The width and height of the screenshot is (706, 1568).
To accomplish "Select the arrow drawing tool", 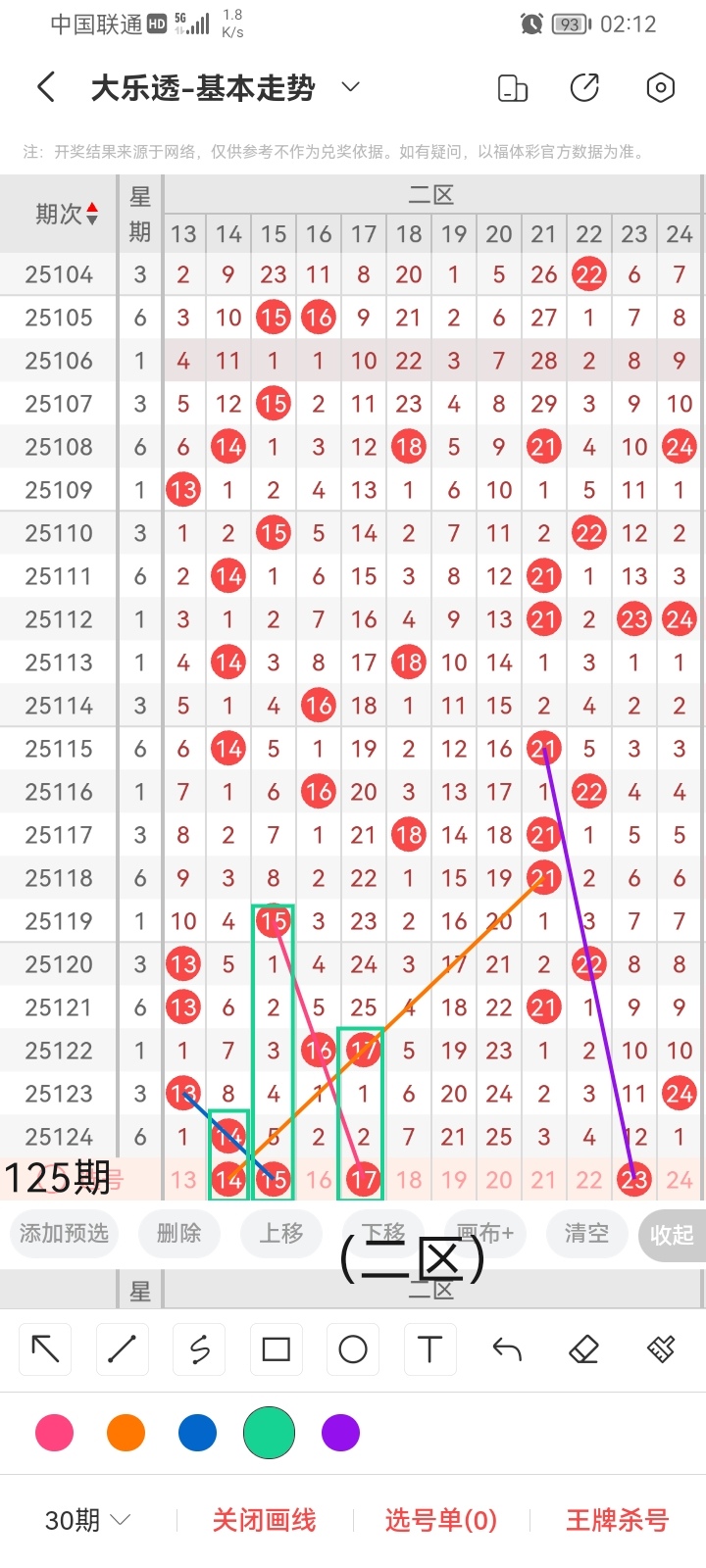I will coord(46,1349).
